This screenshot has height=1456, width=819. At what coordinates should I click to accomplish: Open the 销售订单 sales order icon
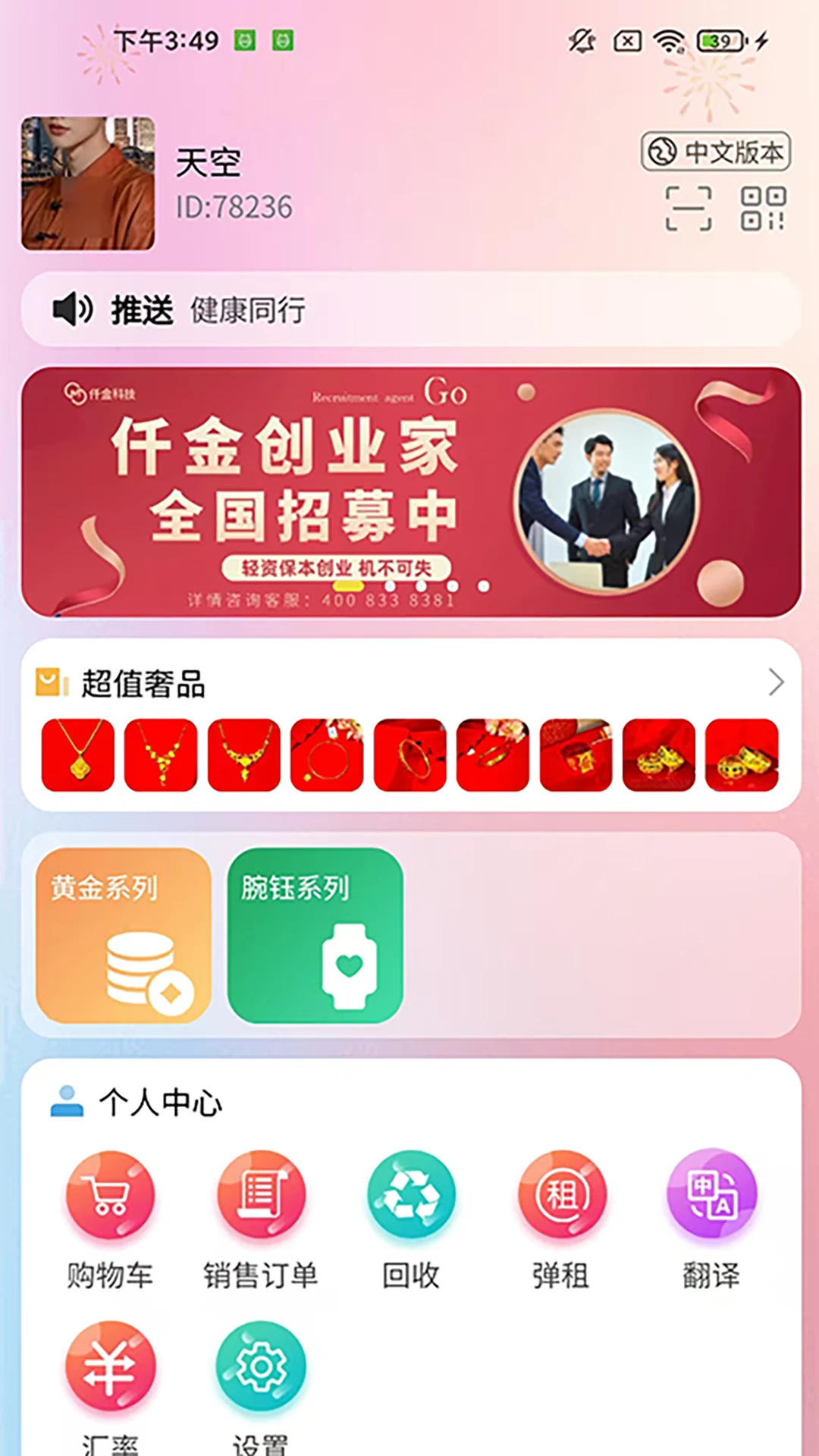[260, 1196]
